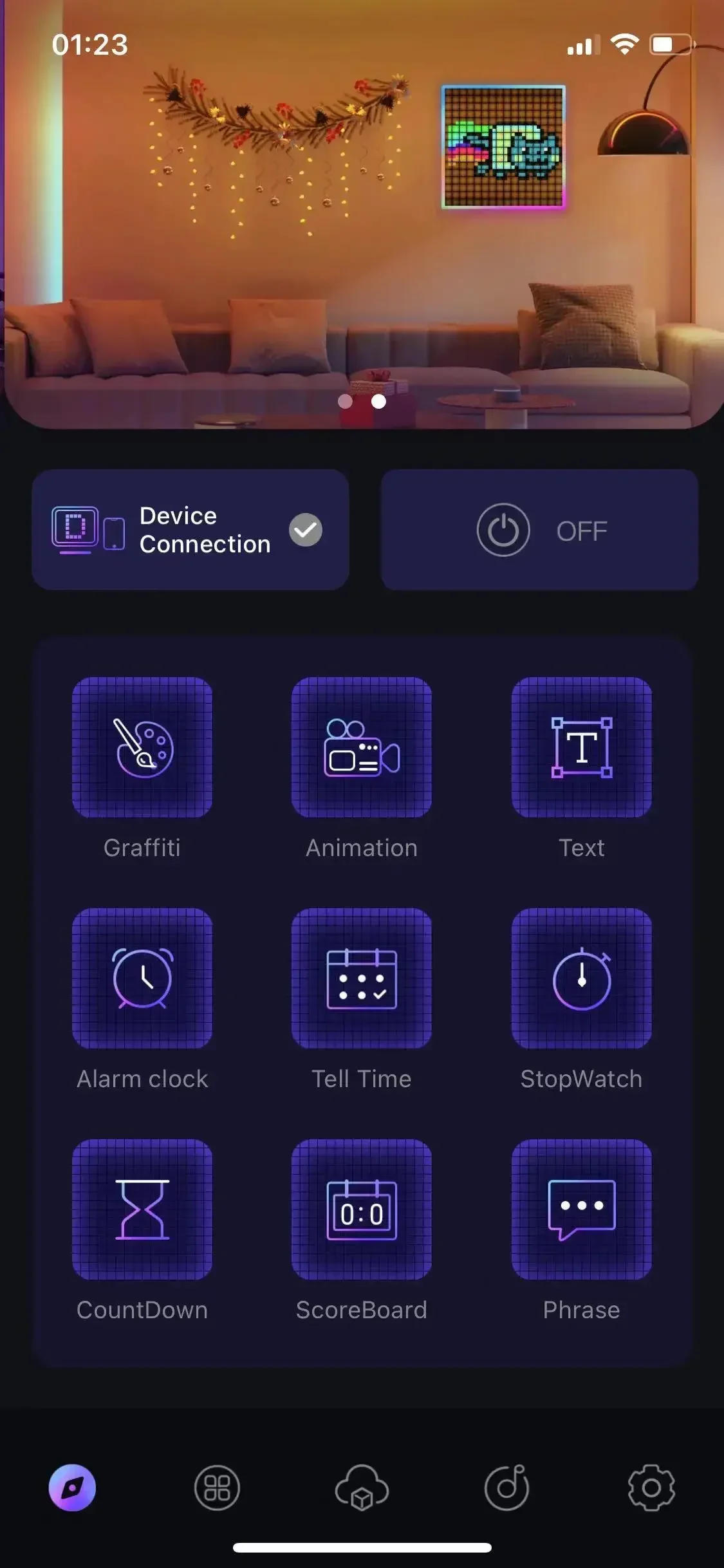Open the Text display tool
724x1568 pixels.
pos(581,749)
